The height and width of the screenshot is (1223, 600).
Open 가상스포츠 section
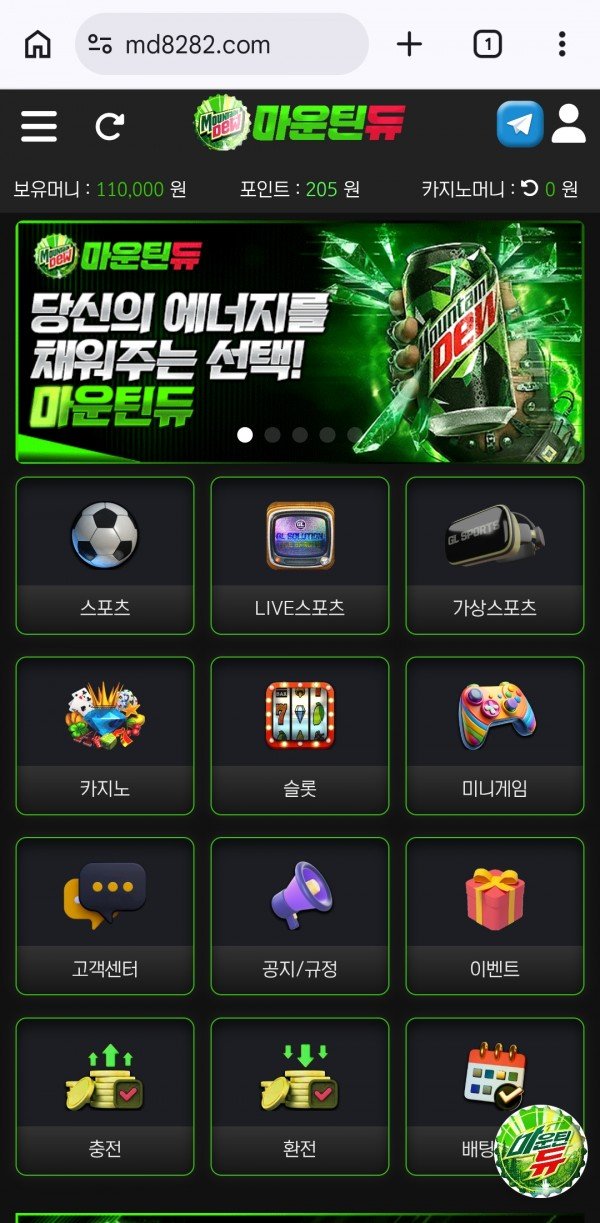pyautogui.click(x=494, y=555)
